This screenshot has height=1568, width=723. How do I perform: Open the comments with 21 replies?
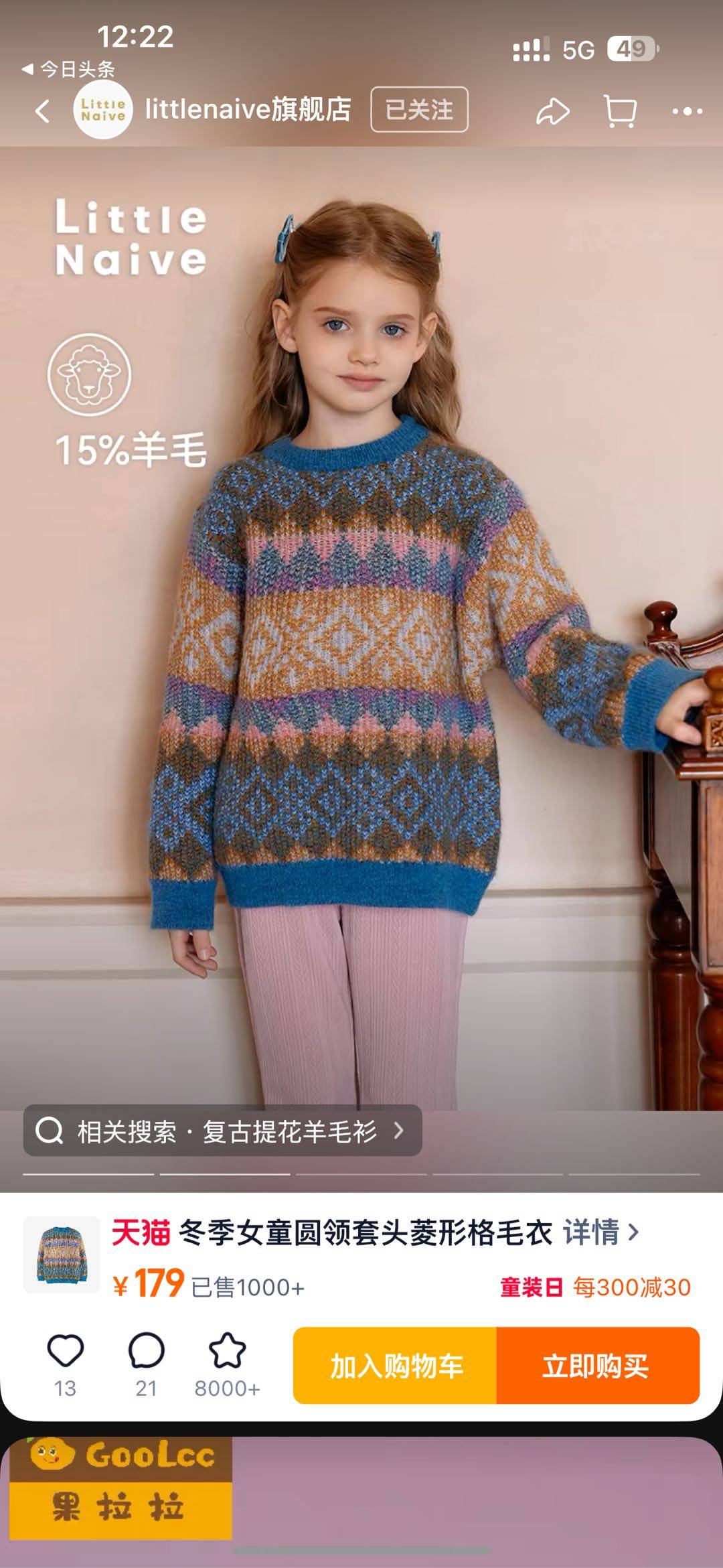point(146,1351)
